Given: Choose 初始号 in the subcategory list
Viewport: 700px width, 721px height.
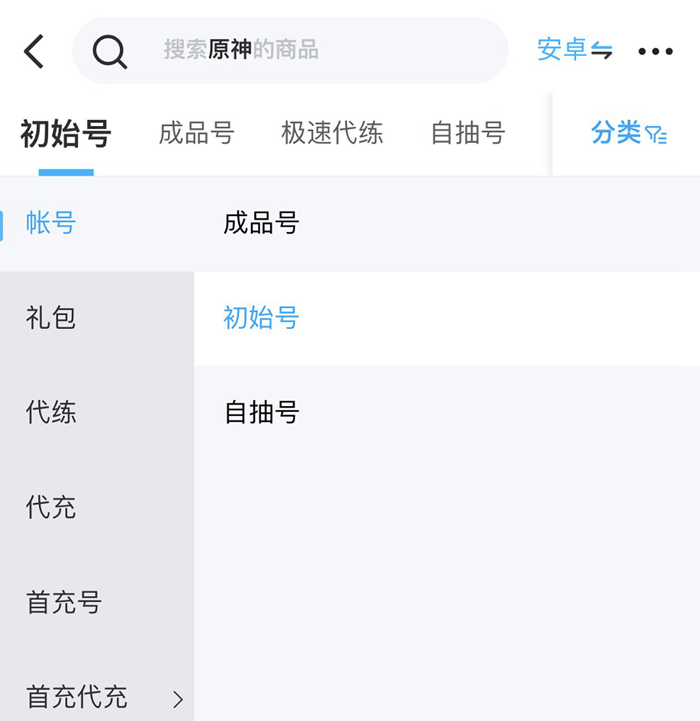Looking at the screenshot, I should click(x=261, y=318).
